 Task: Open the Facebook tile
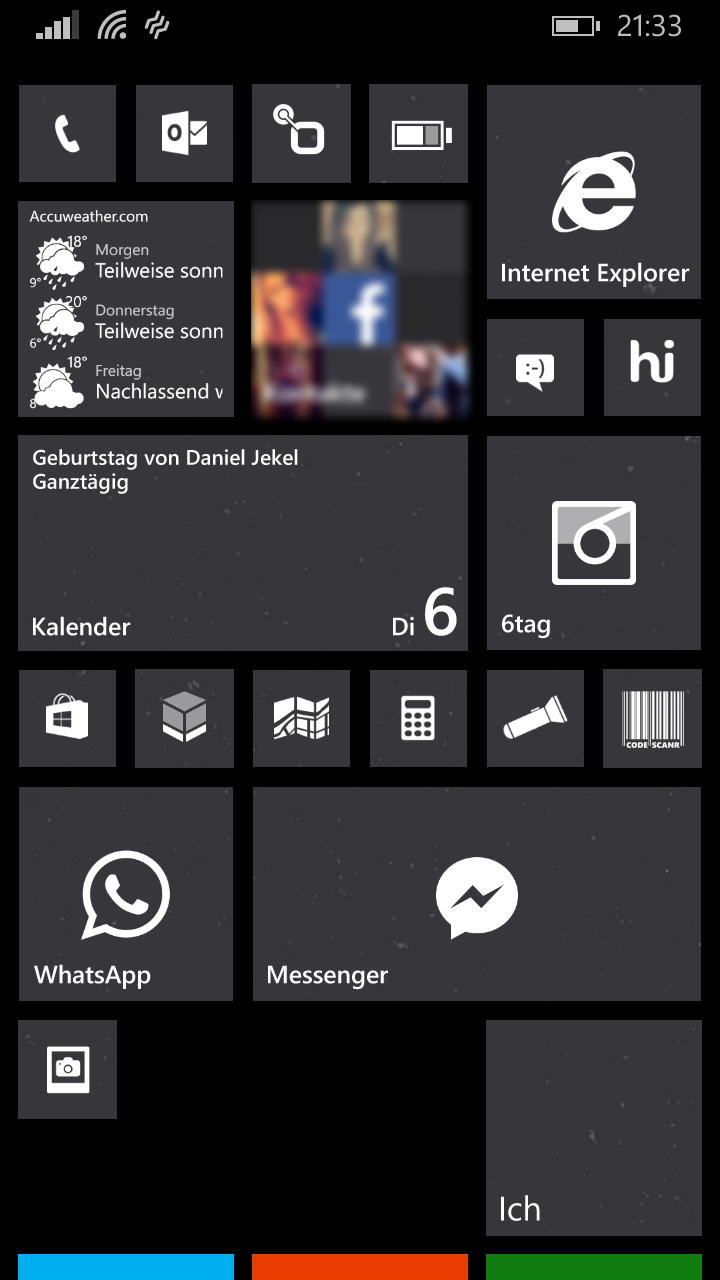point(360,309)
